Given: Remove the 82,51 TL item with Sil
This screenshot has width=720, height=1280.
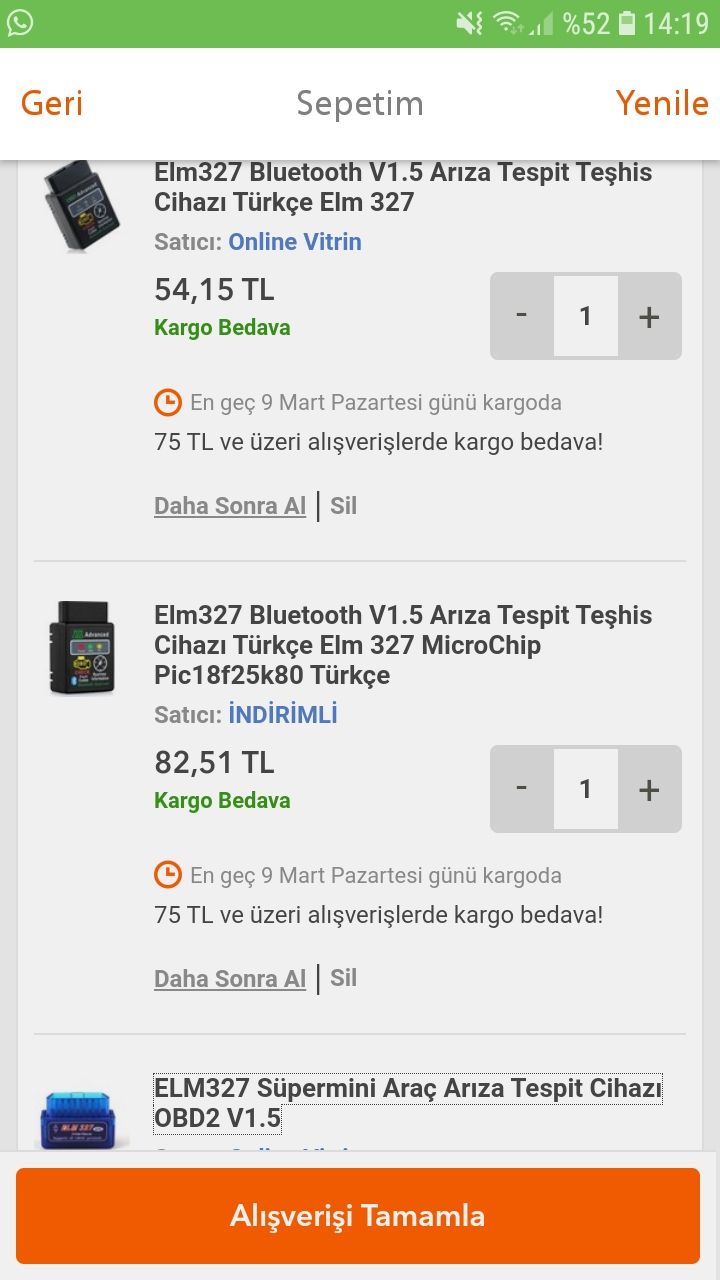Looking at the screenshot, I should 343,979.
